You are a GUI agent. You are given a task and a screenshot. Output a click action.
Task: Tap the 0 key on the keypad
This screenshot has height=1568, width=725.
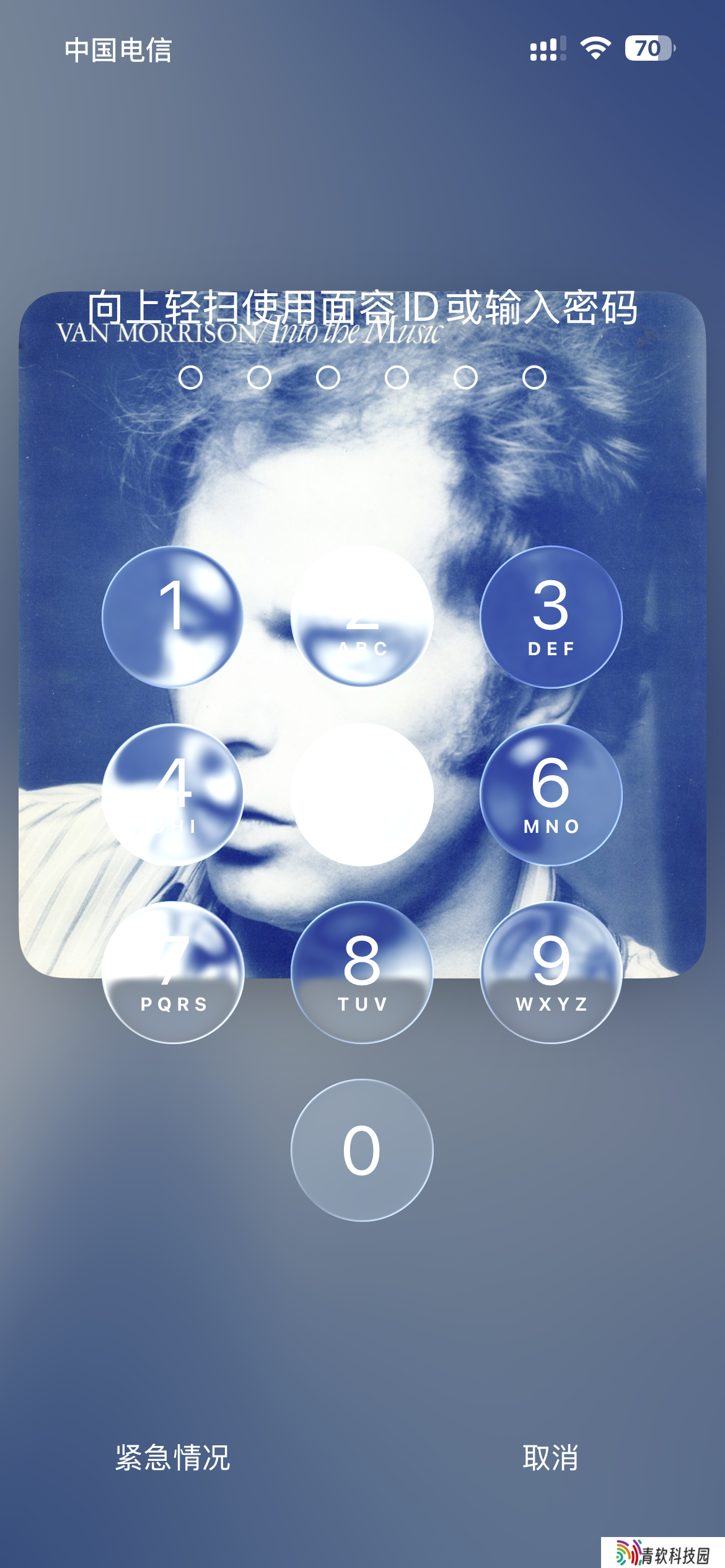[362, 1150]
